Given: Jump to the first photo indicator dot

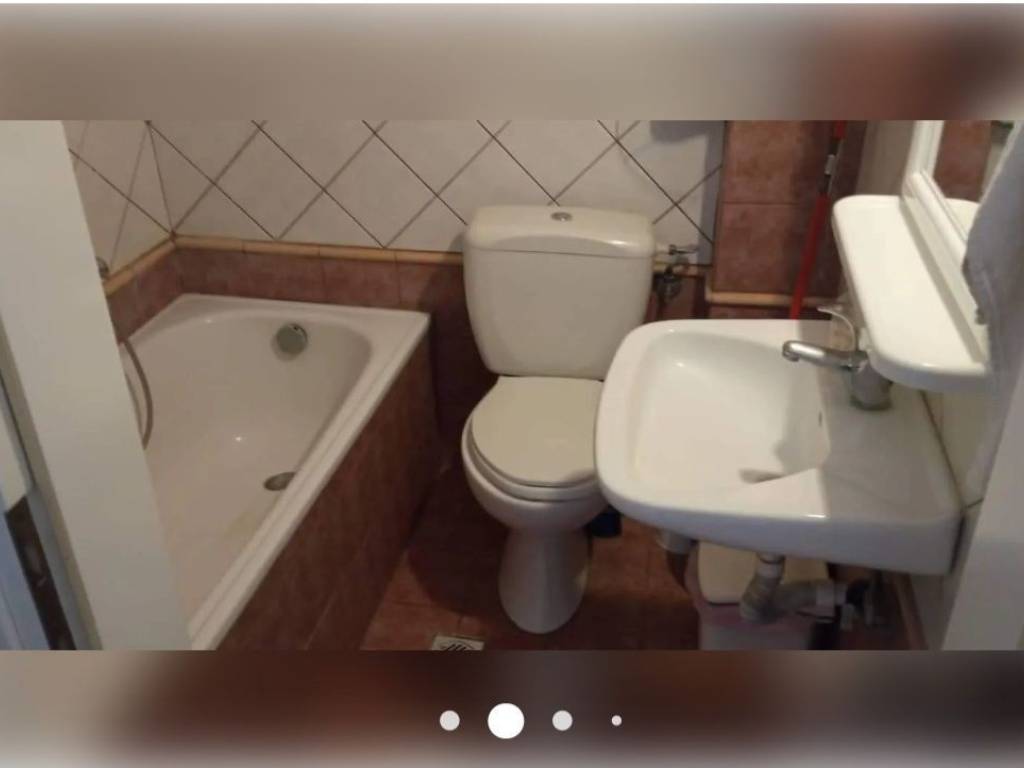Looking at the screenshot, I should pyautogui.click(x=450, y=720).
